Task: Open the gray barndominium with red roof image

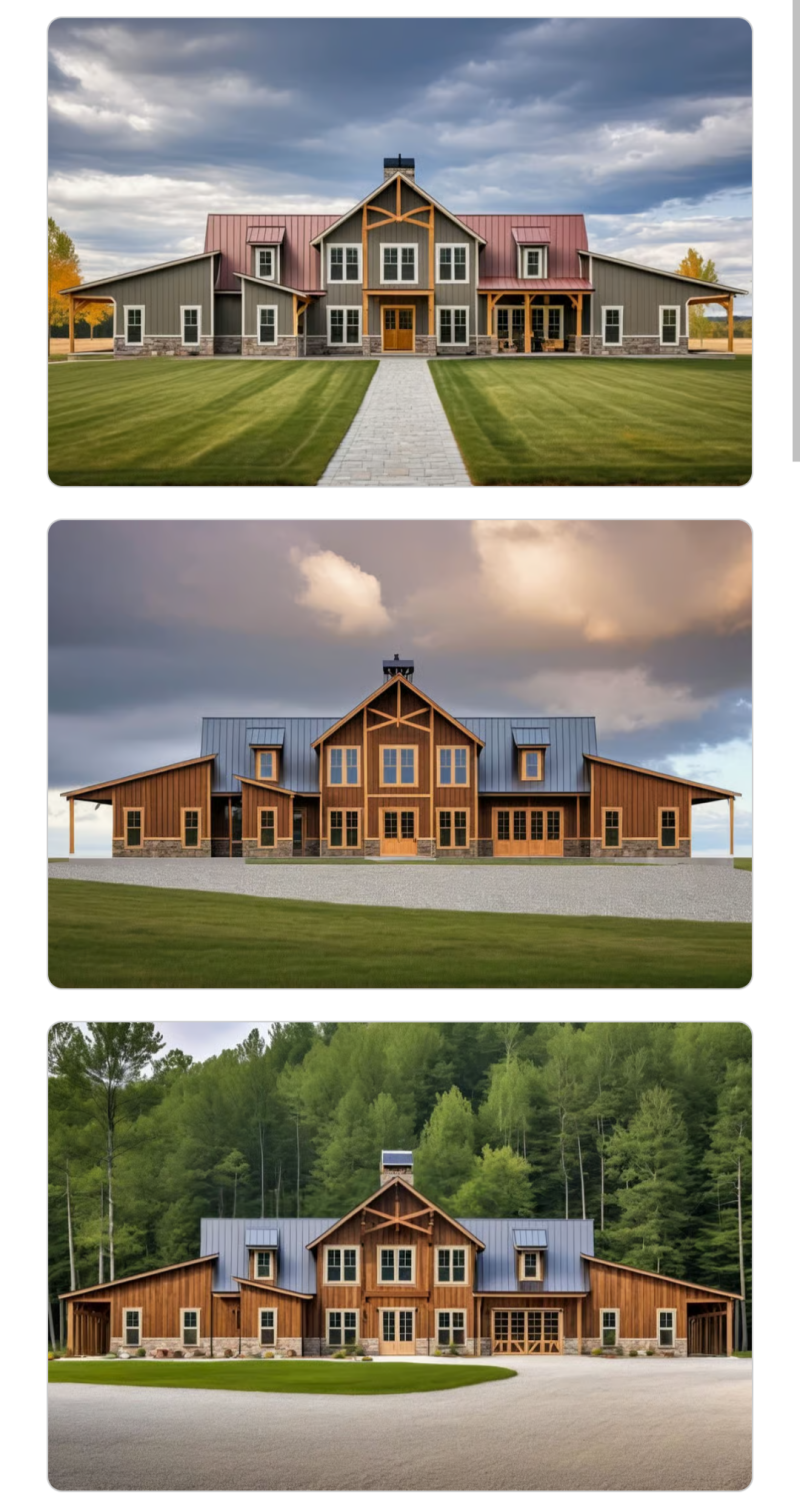Action: pos(400,252)
